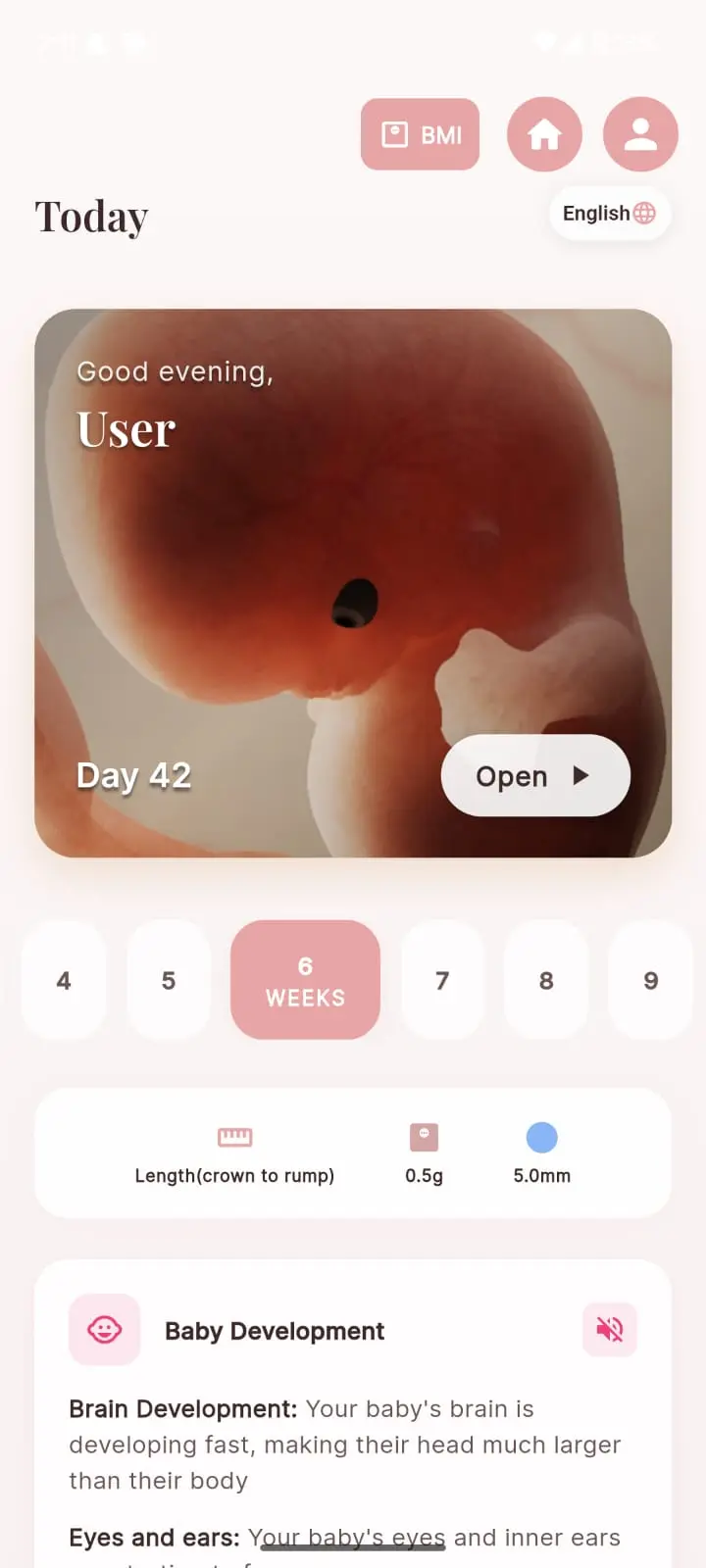Switch to week 7
The width and height of the screenshot is (706, 1568).
click(442, 980)
